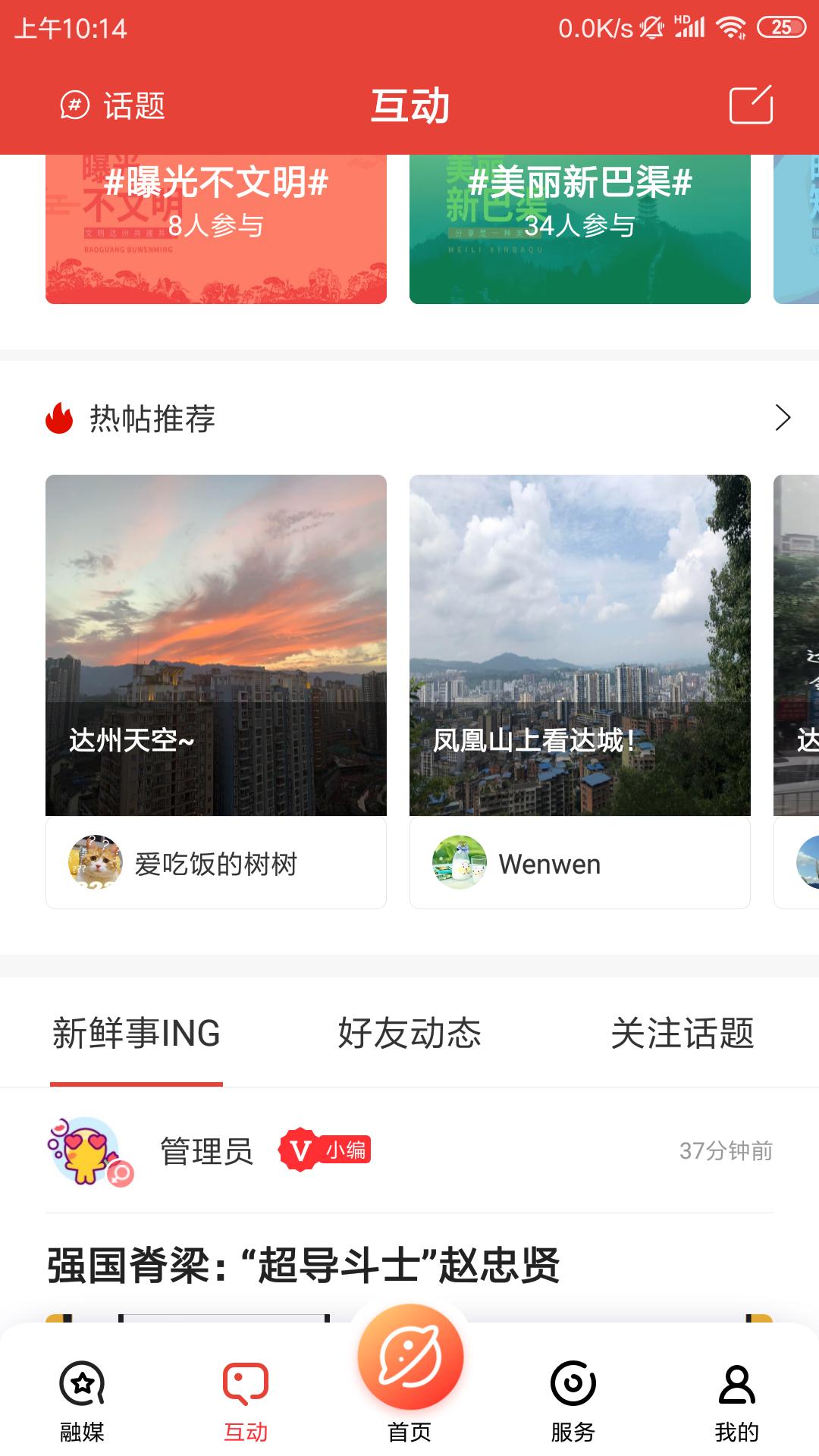The width and height of the screenshot is (819, 1456).
Task: Open the 凤凰山上看达城! post
Action: [x=580, y=645]
